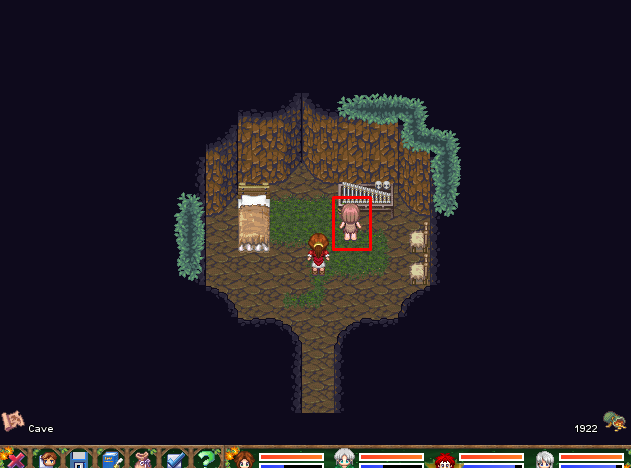Select the red-haired party member portrait
Screen dimensions: 631x468
(444, 460)
